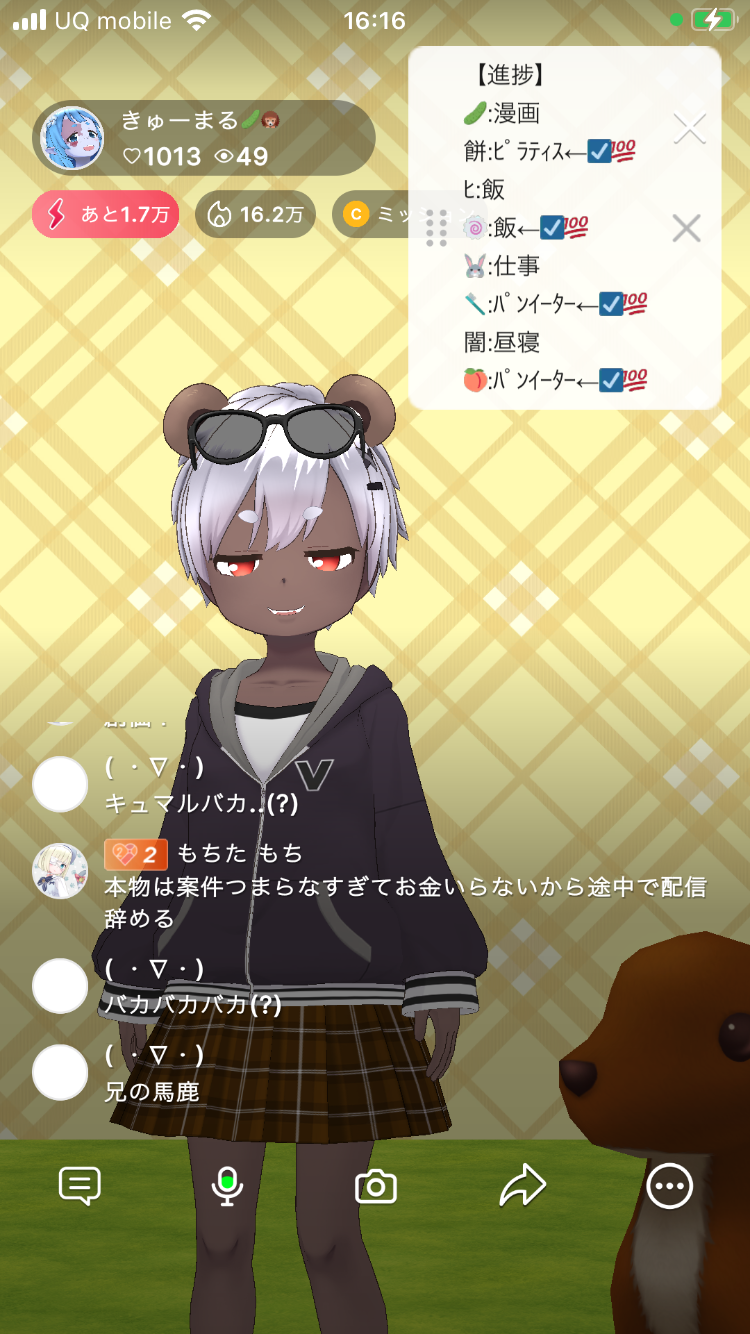Open もちた もち's profile avatar
This screenshot has height=1334, width=750.
[60, 869]
